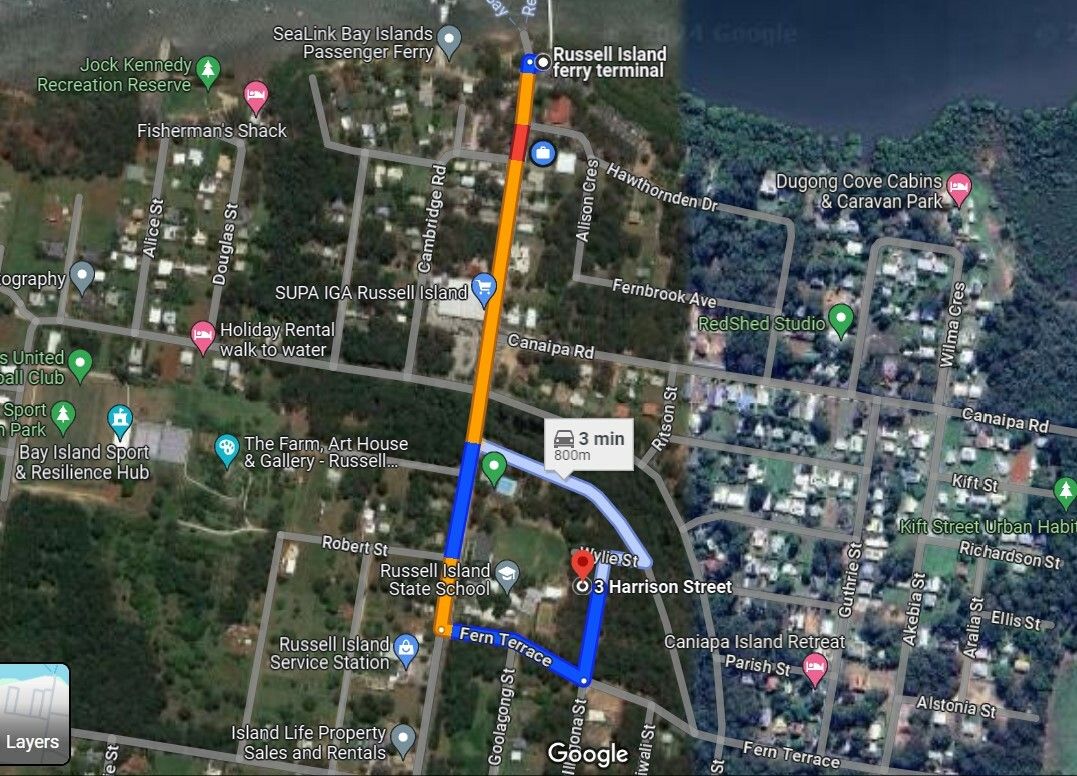Open Jock Kennedy Recreation Reserve marker
Viewport: 1077px width, 776px height.
tap(207, 70)
